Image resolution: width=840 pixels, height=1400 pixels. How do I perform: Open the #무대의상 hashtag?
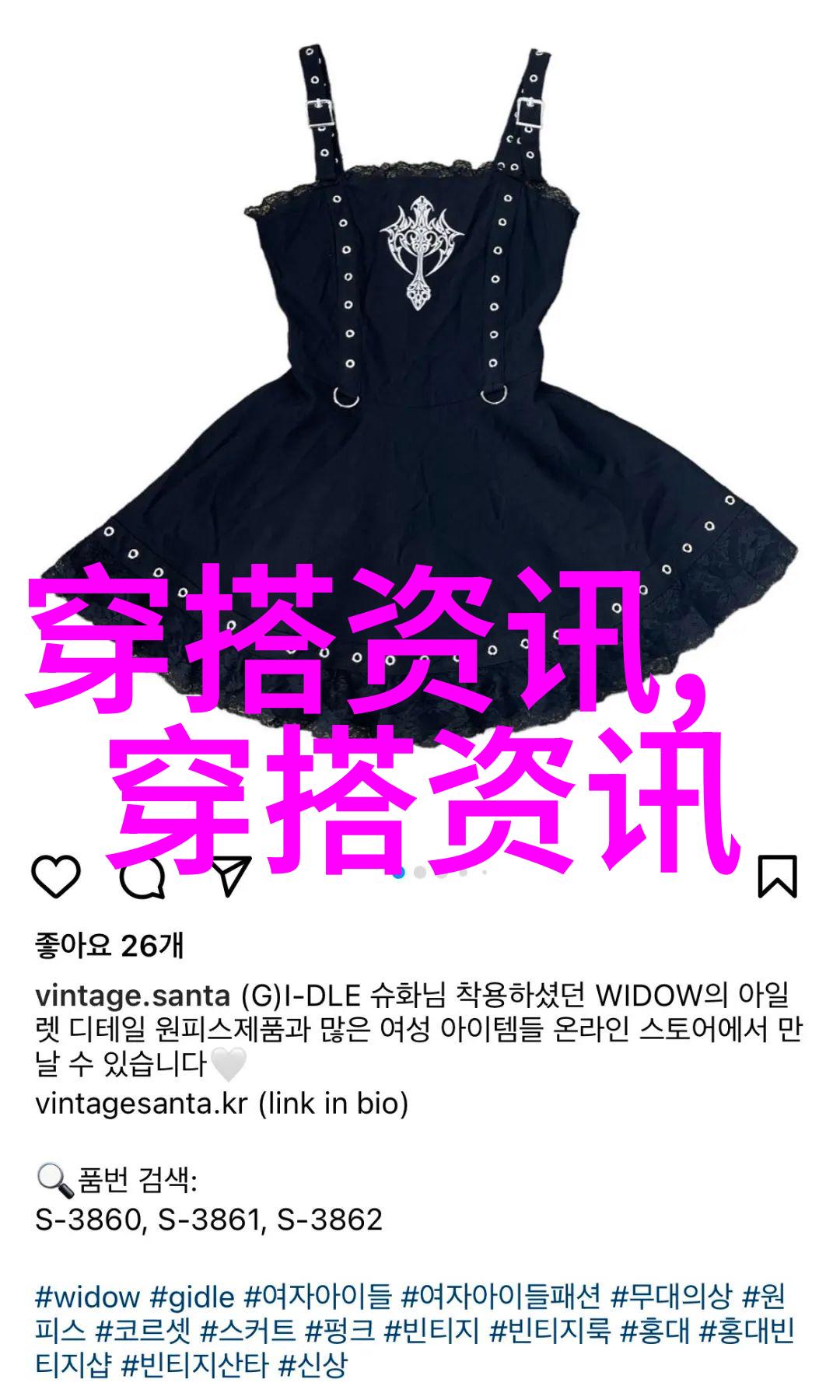(671, 1297)
